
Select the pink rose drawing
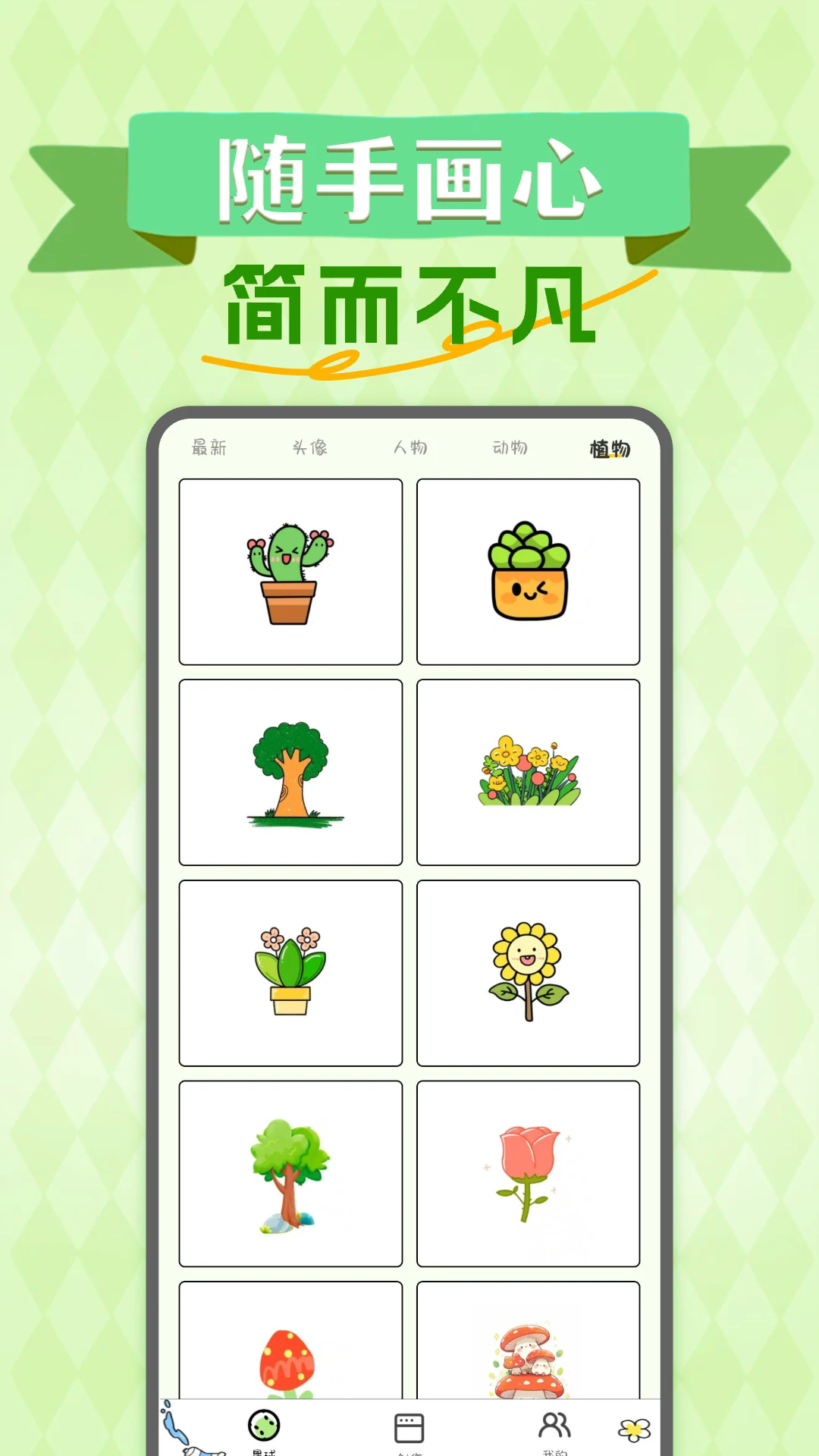[x=529, y=1174]
